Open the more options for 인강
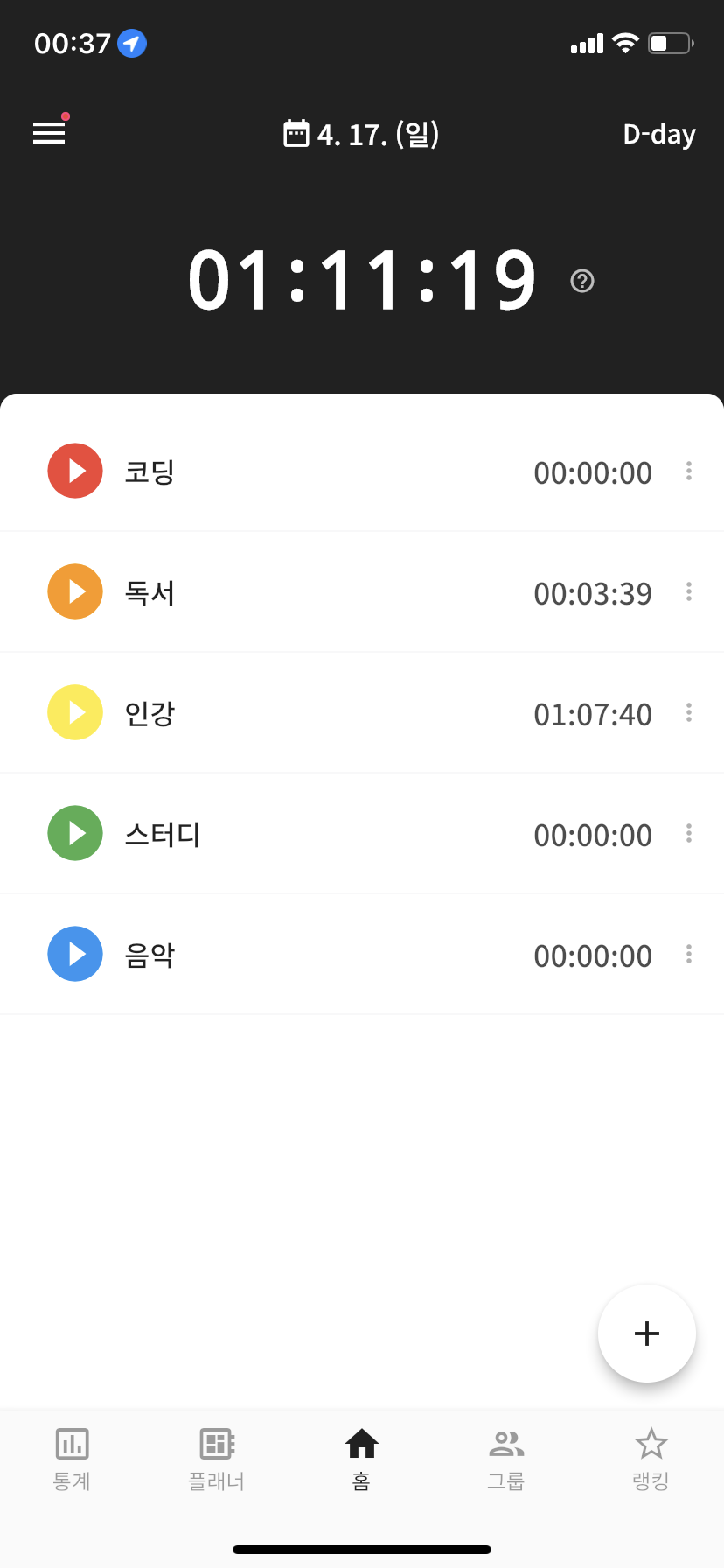This screenshot has height=1568, width=724. pos(689,713)
